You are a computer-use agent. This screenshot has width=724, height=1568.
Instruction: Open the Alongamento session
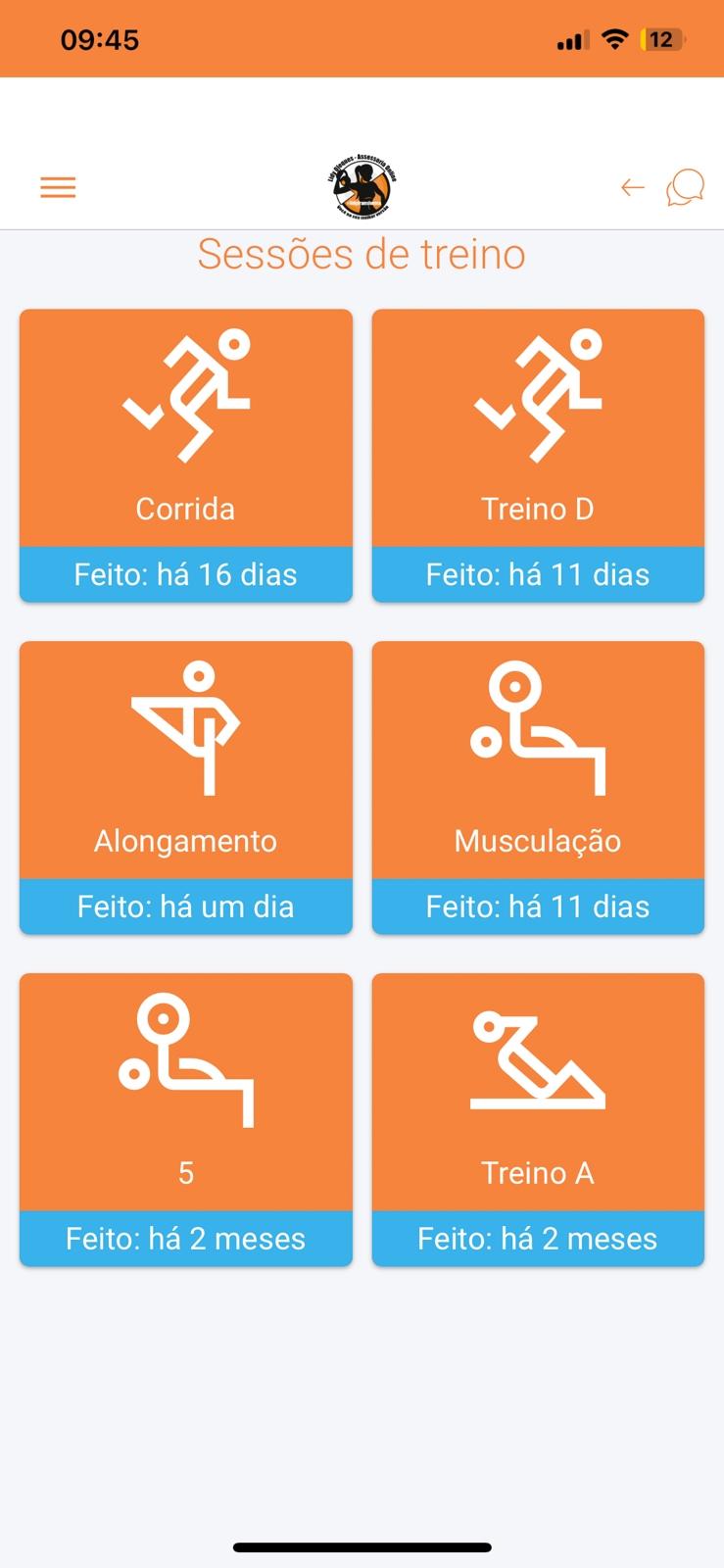pos(186,788)
